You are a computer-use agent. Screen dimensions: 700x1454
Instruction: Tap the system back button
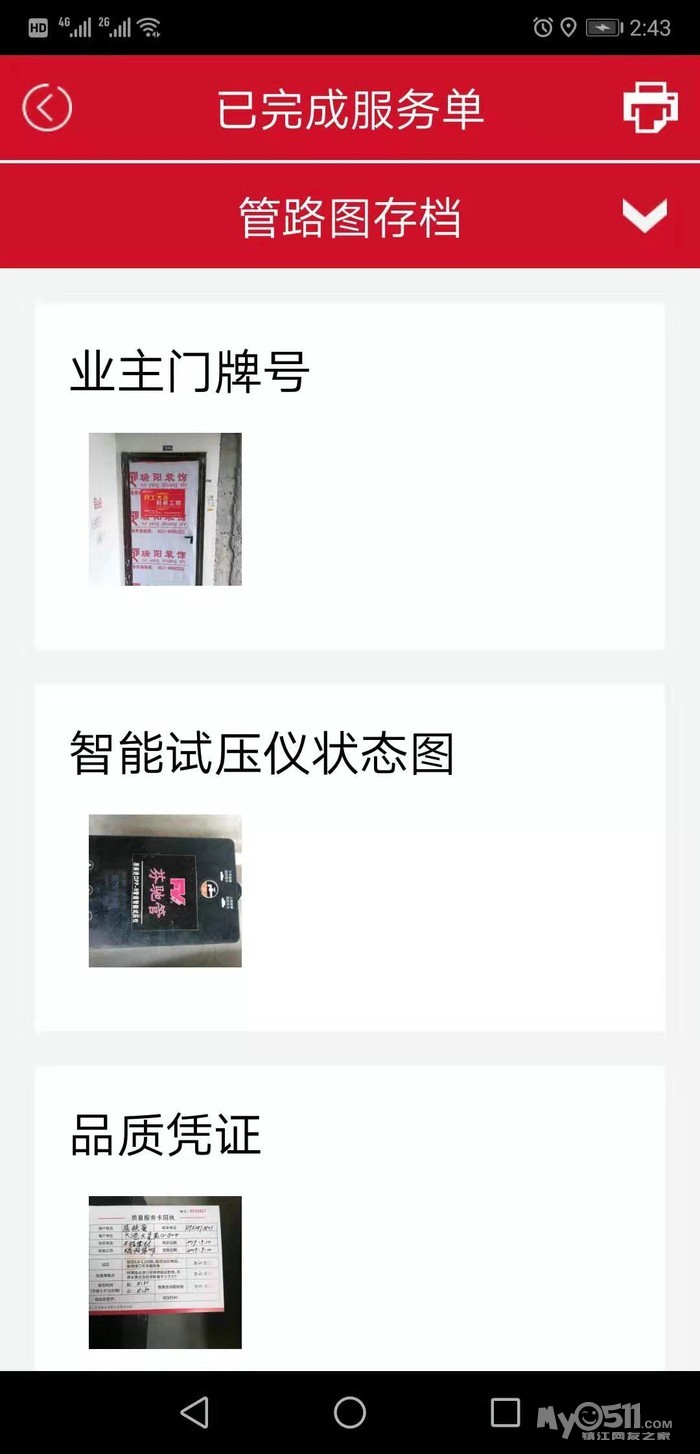tap(194, 1412)
